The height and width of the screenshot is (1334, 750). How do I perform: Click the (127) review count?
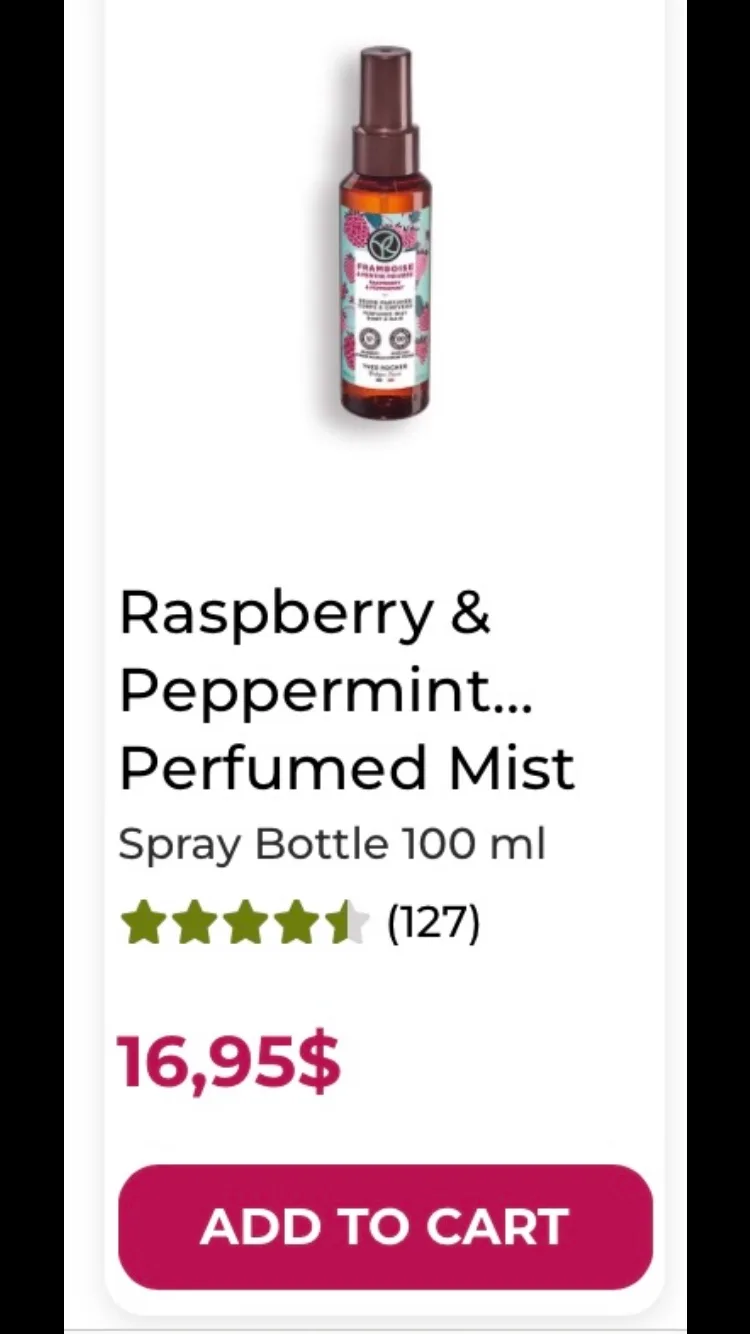[x=434, y=921]
